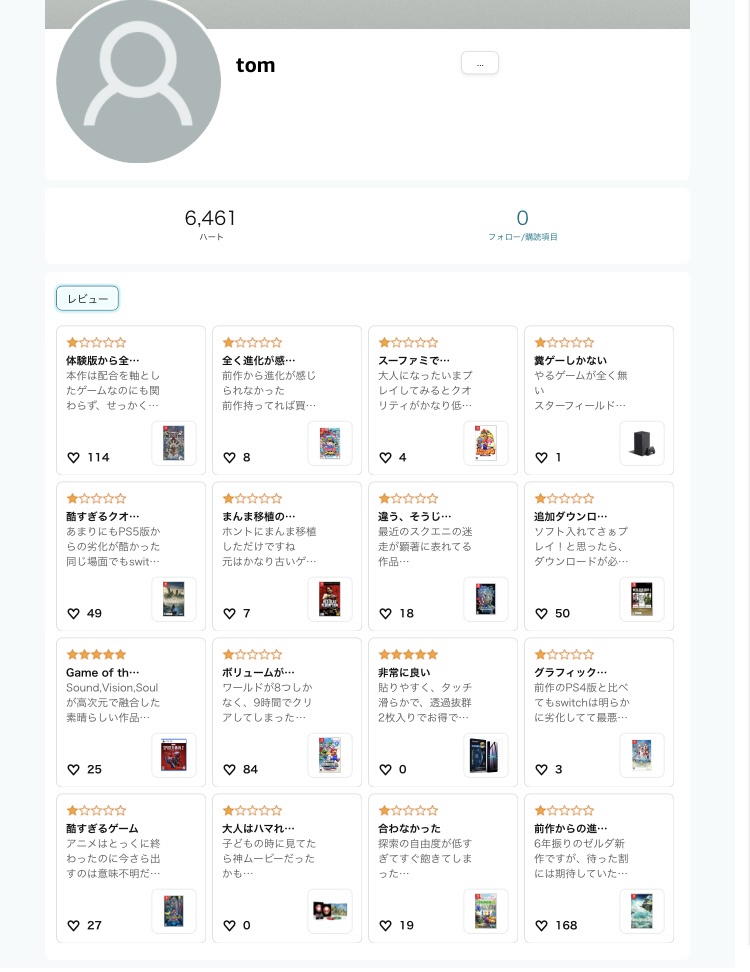This screenshot has width=750, height=972.
Task: Open the フォロー/購読項目 link
Action: (522, 237)
